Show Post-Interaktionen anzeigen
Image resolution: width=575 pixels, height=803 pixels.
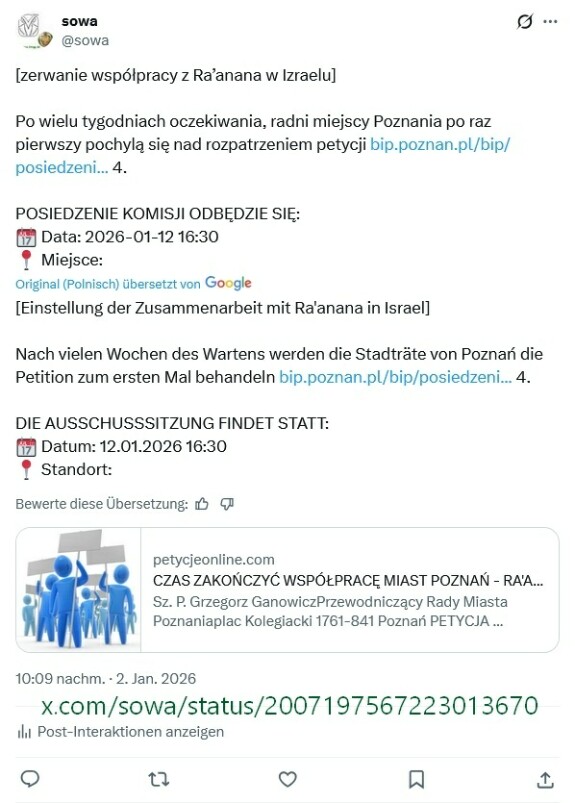120,732
